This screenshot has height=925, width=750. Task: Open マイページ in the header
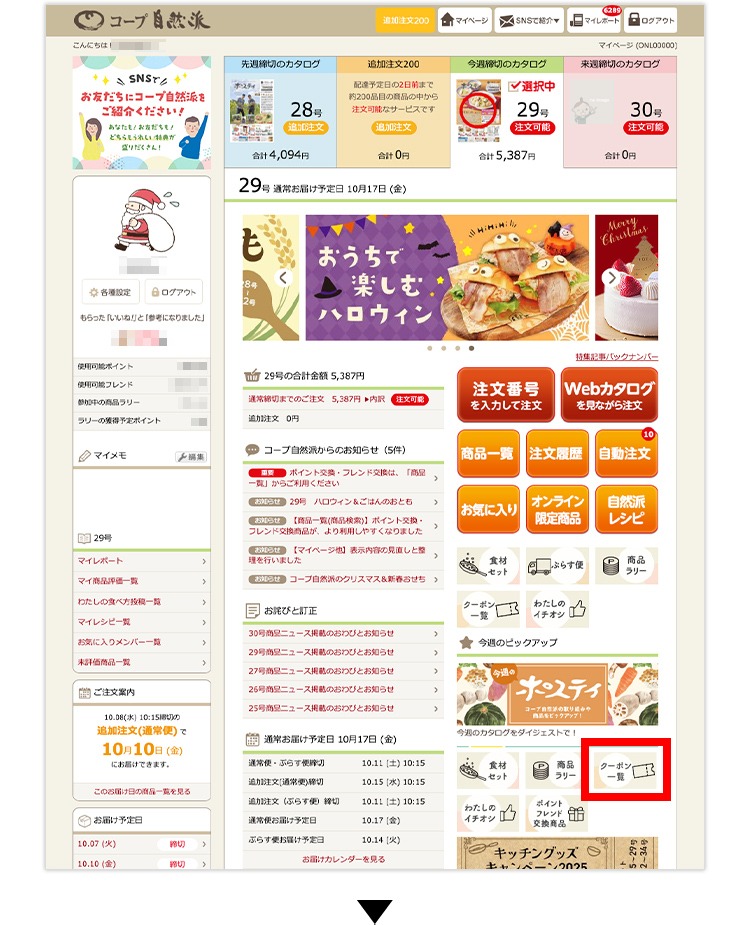(x=465, y=21)
